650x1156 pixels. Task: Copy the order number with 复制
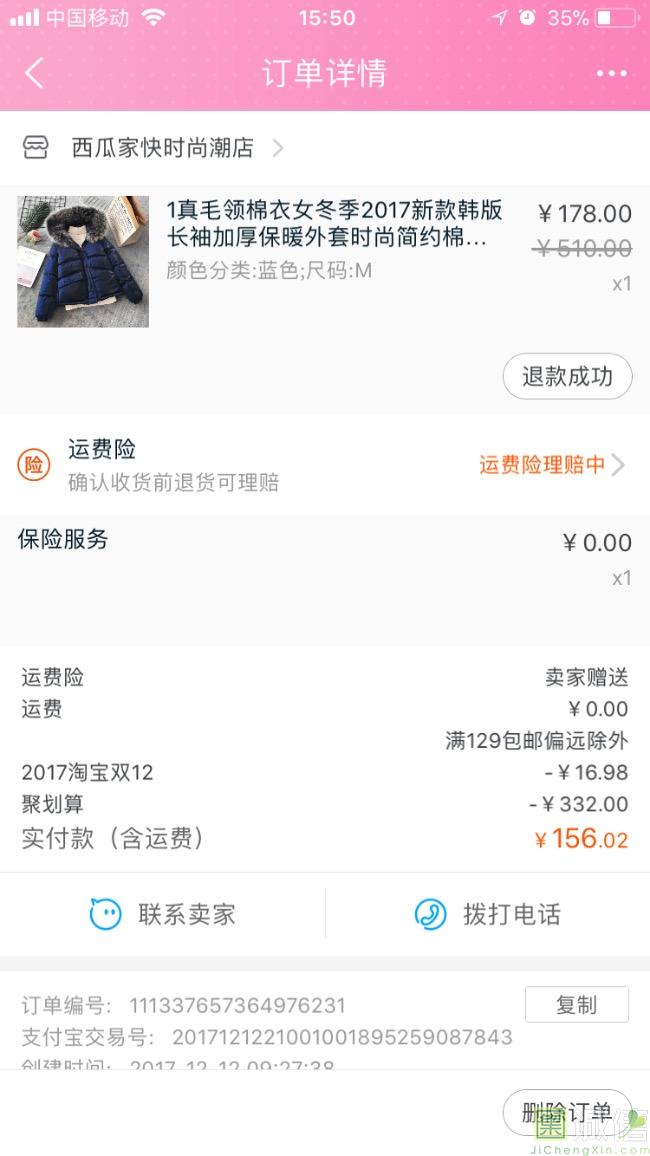(576, 1005)
